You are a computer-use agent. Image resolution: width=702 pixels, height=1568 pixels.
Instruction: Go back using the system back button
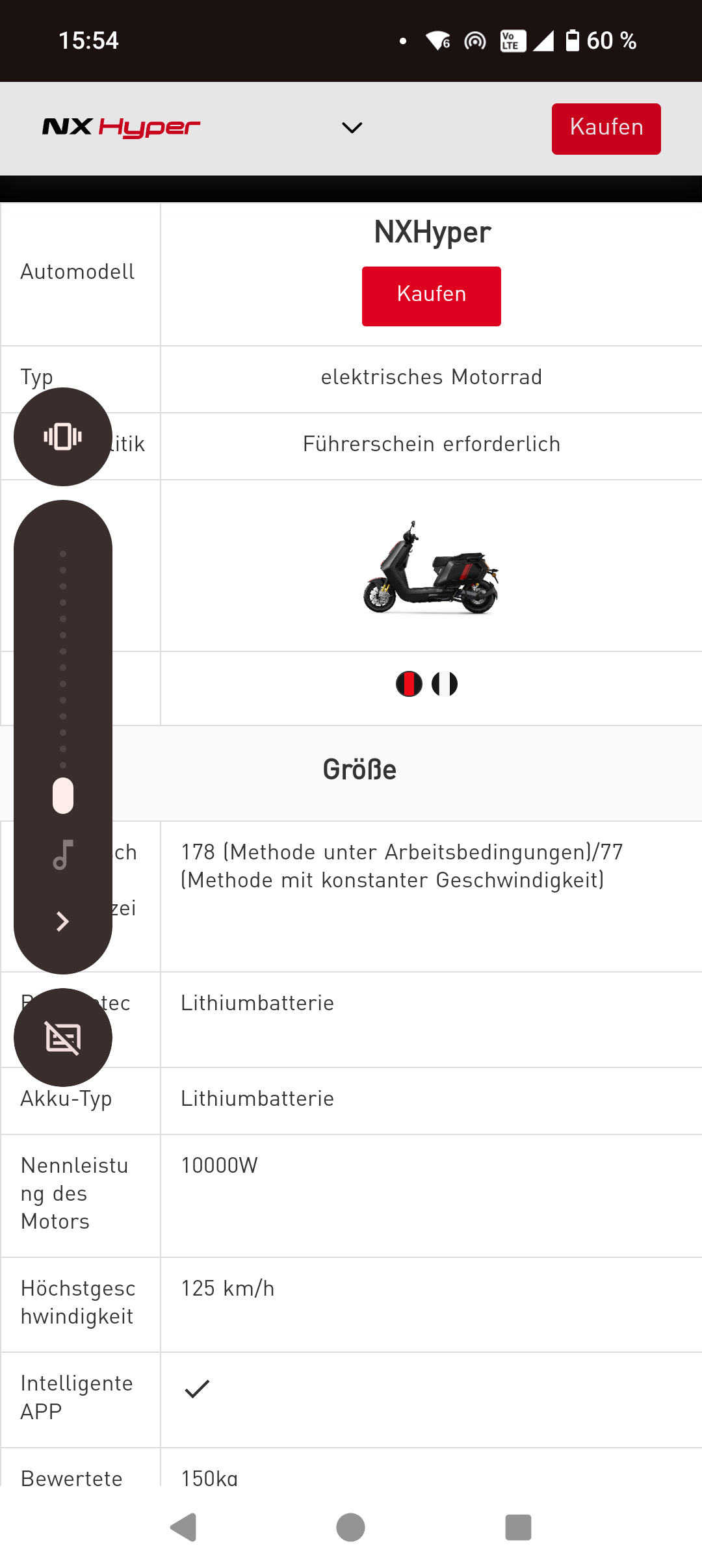pos(183,1527)
